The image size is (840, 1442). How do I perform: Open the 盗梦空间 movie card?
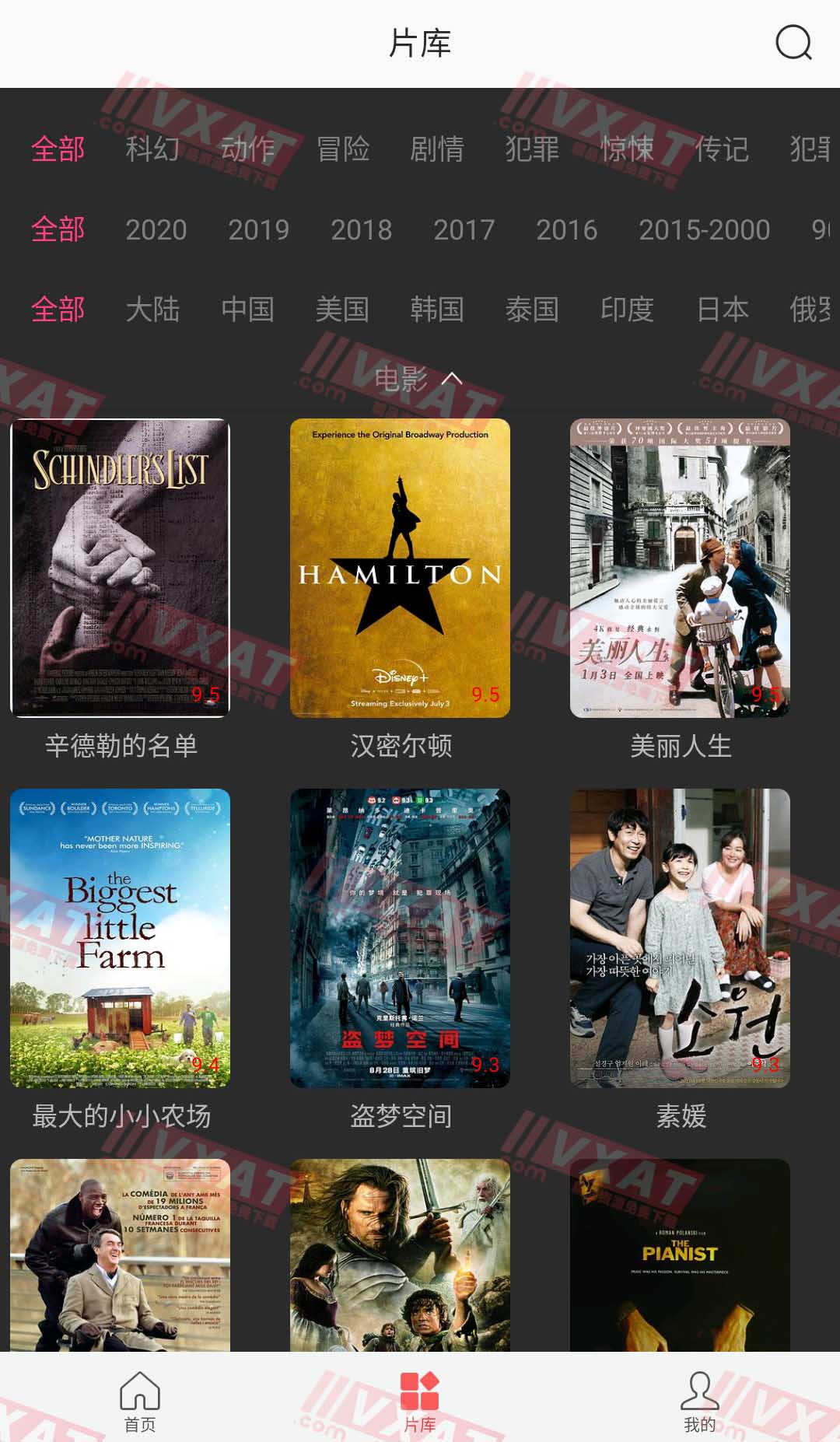click(x=400, y=938)
